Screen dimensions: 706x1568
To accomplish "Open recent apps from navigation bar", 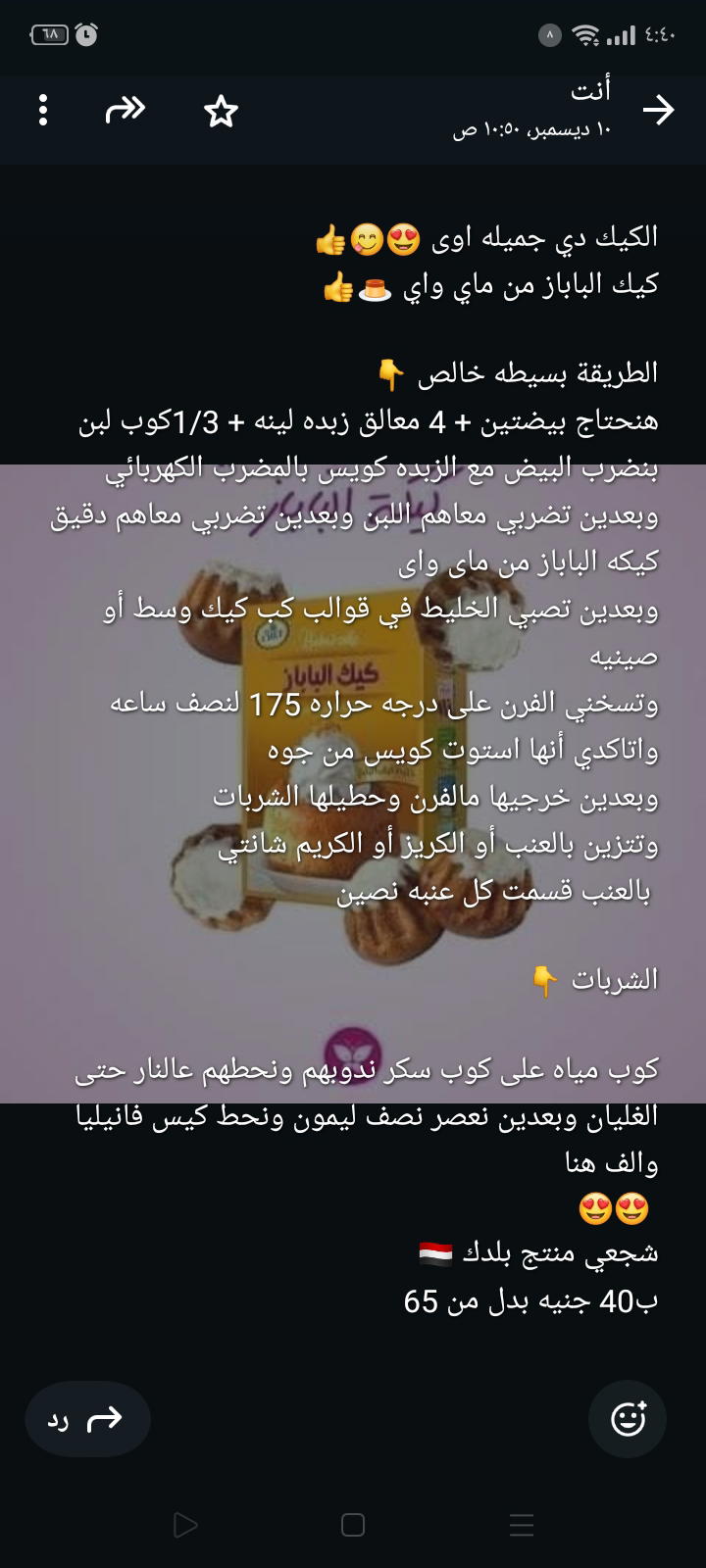I will click(522, 1525).
